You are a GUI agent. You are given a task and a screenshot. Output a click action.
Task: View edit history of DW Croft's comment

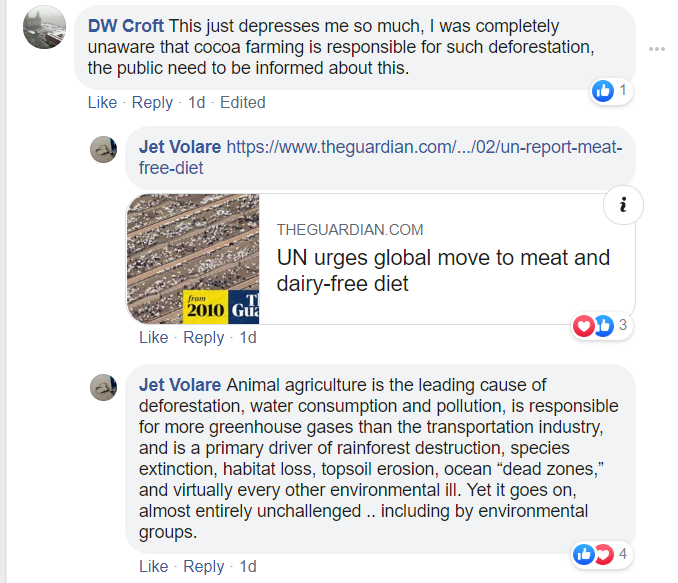243,102
